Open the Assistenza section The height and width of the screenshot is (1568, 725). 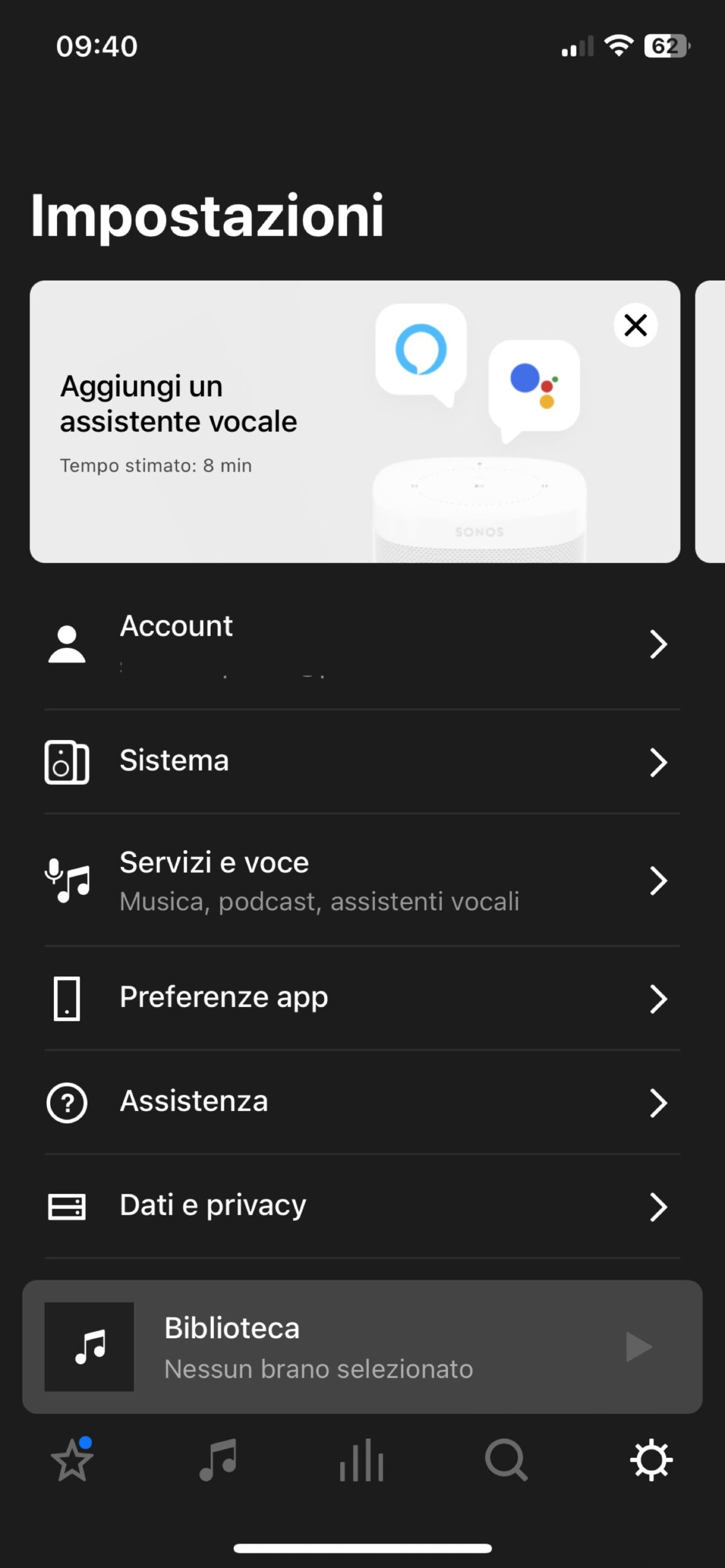pyautogui.click(x=362, y=1102)
